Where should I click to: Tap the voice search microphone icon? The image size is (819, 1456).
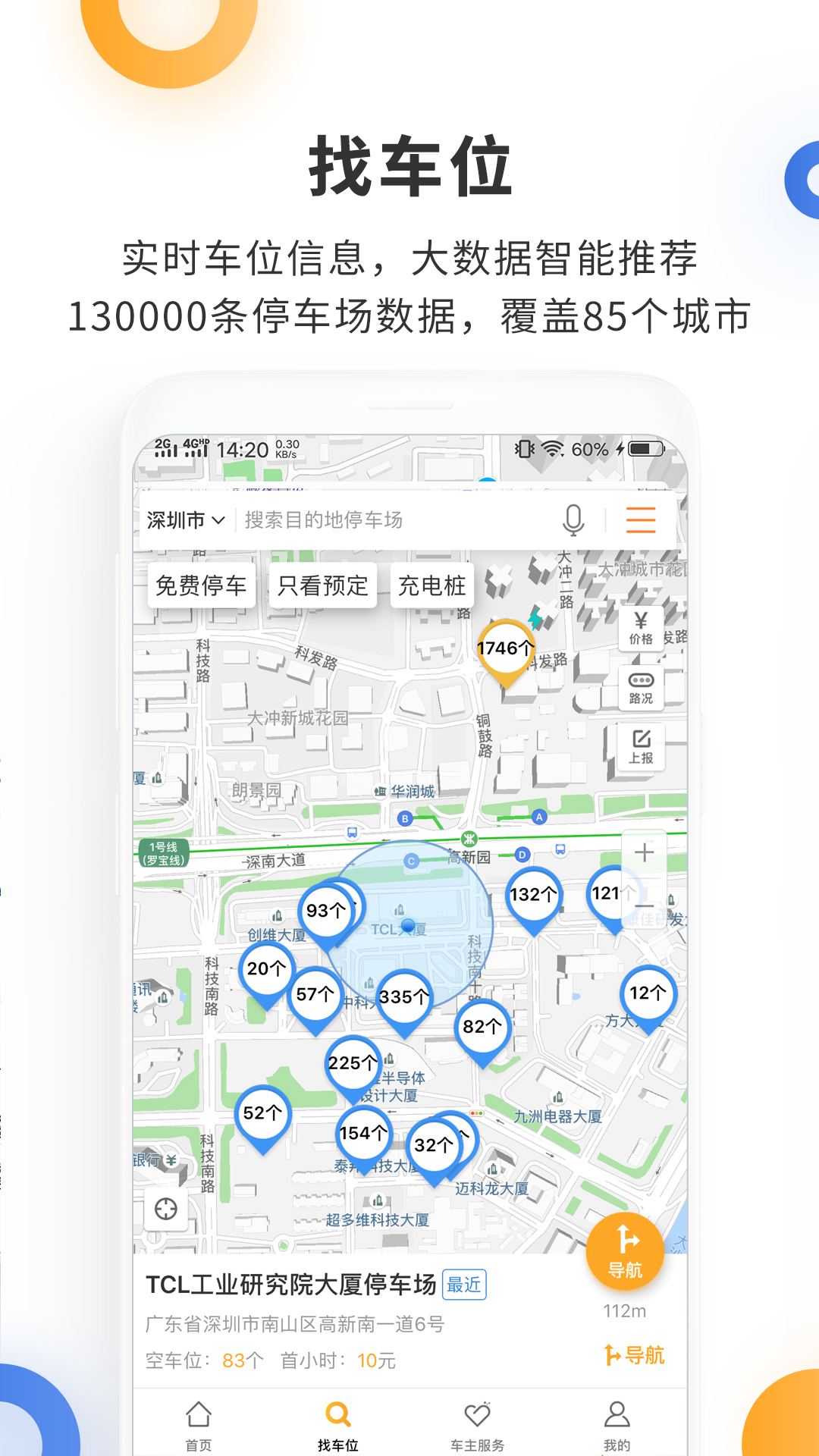pyautogui.click(x=573, y=520)
